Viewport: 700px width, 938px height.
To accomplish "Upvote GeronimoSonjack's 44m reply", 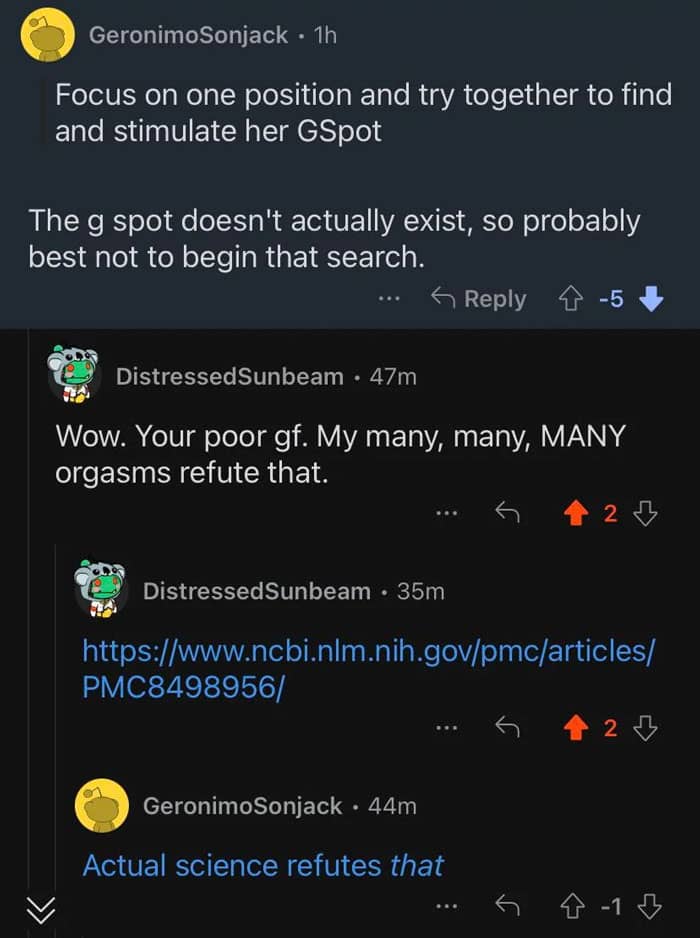I will tap(571, 907).
